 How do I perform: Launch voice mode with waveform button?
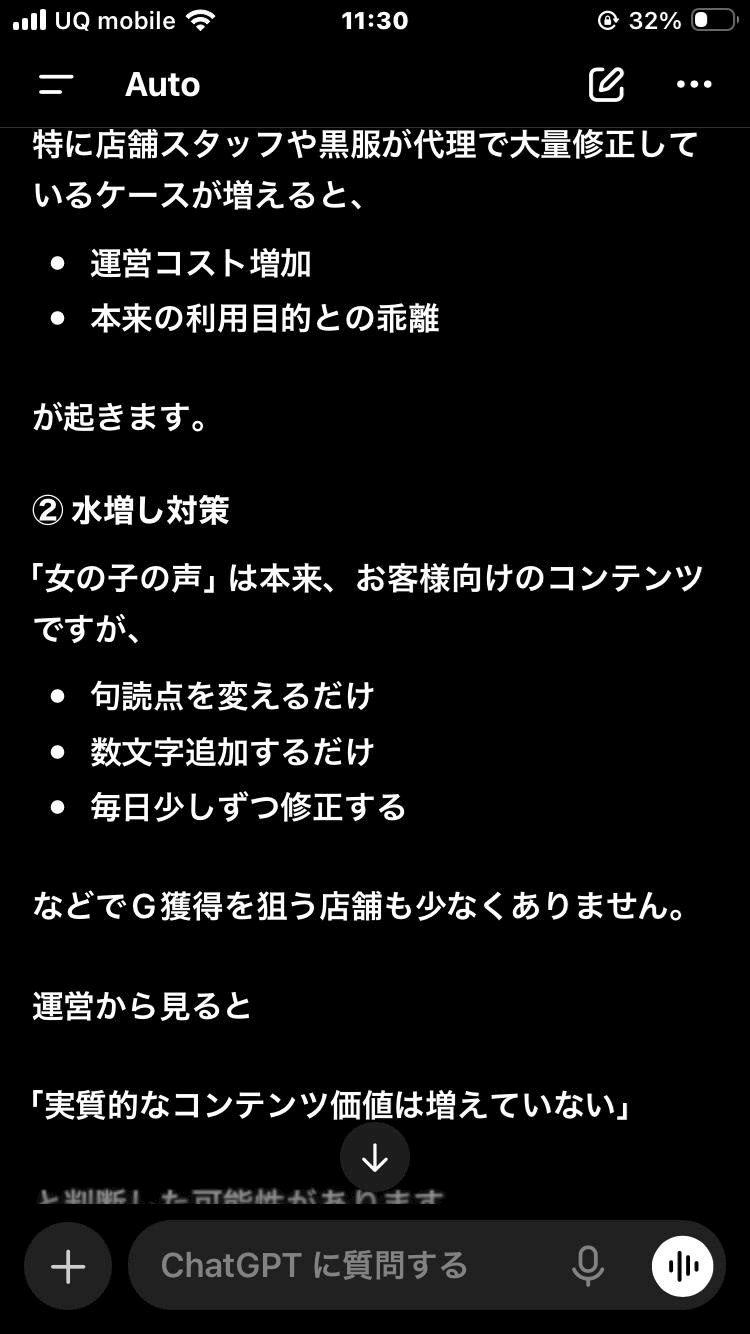click(683, 1266)
